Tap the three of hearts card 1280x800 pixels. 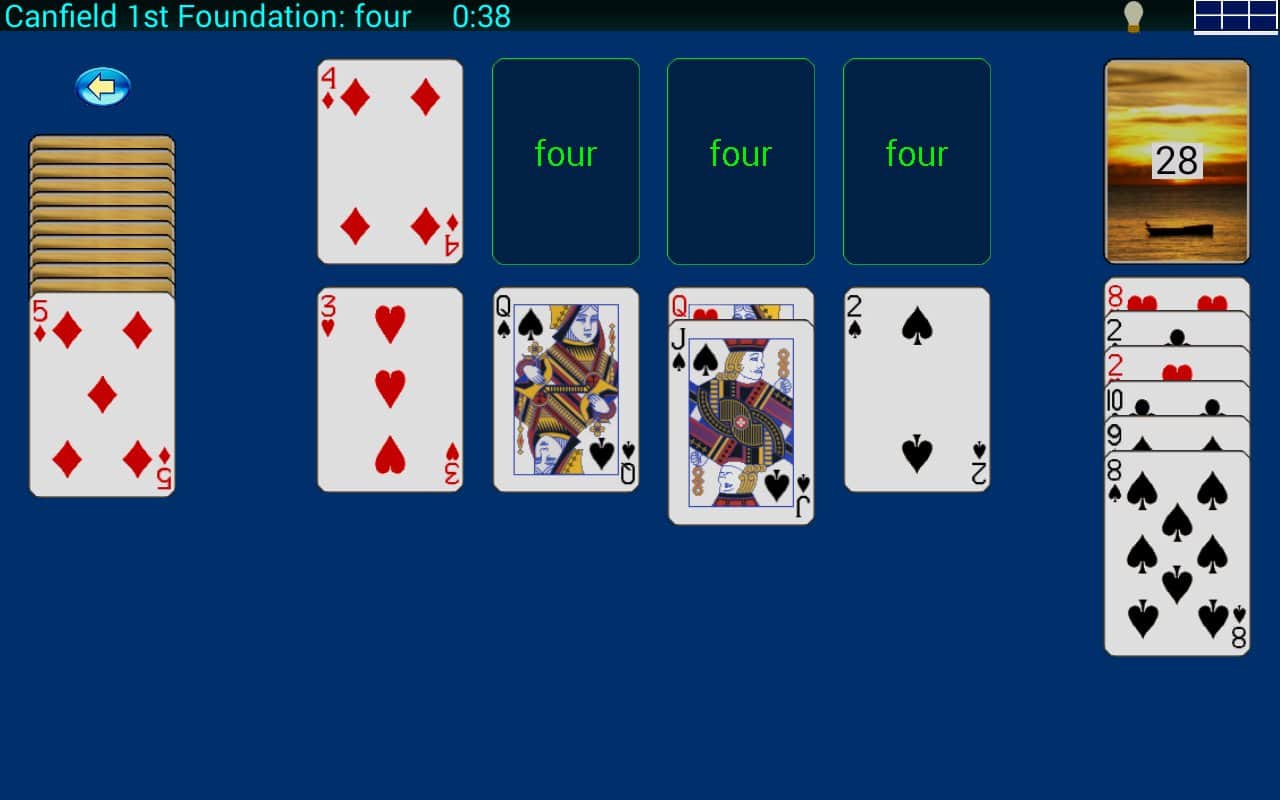click(390, 390)
